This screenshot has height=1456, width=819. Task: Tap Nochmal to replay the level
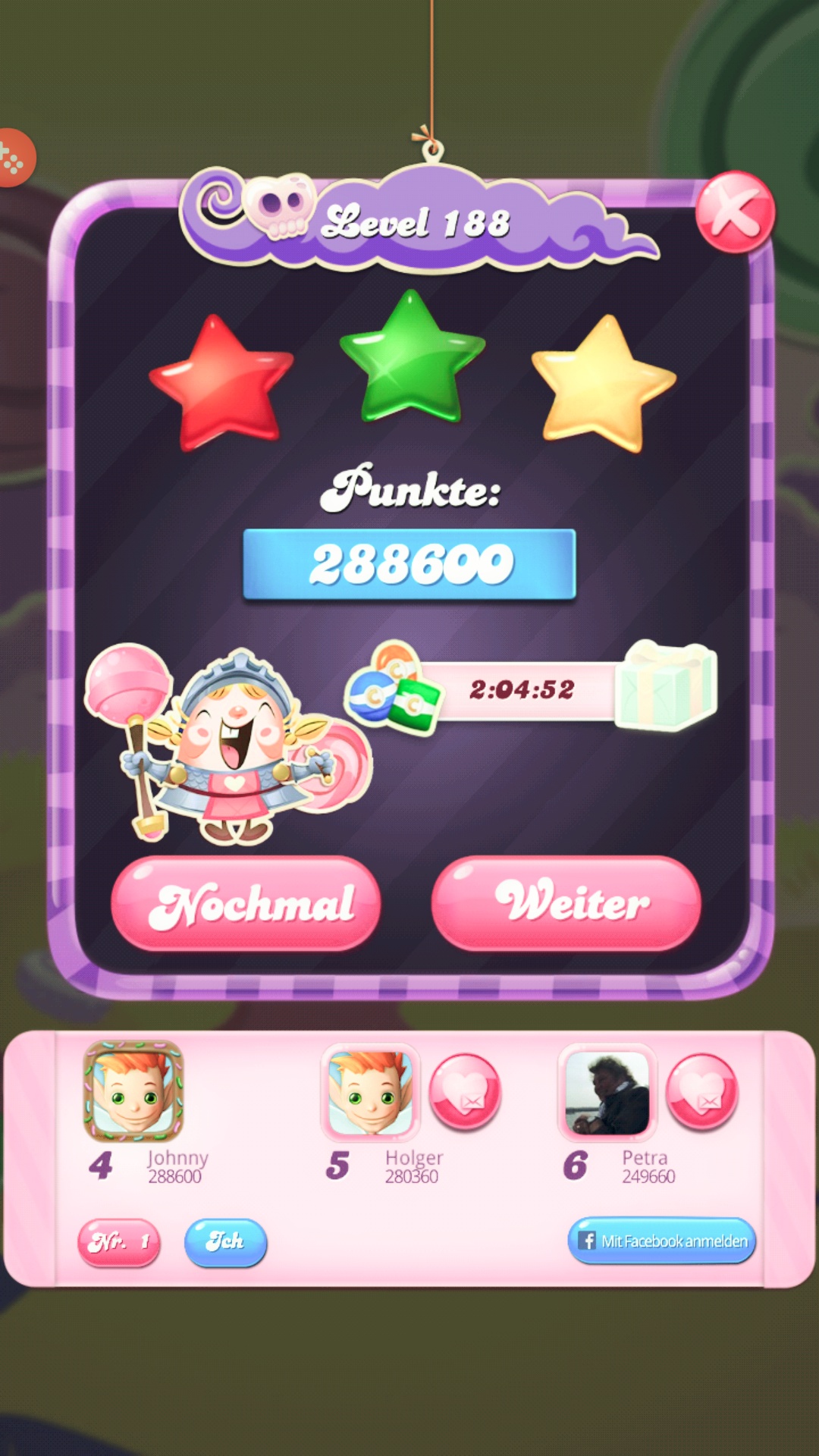(246, 904)
